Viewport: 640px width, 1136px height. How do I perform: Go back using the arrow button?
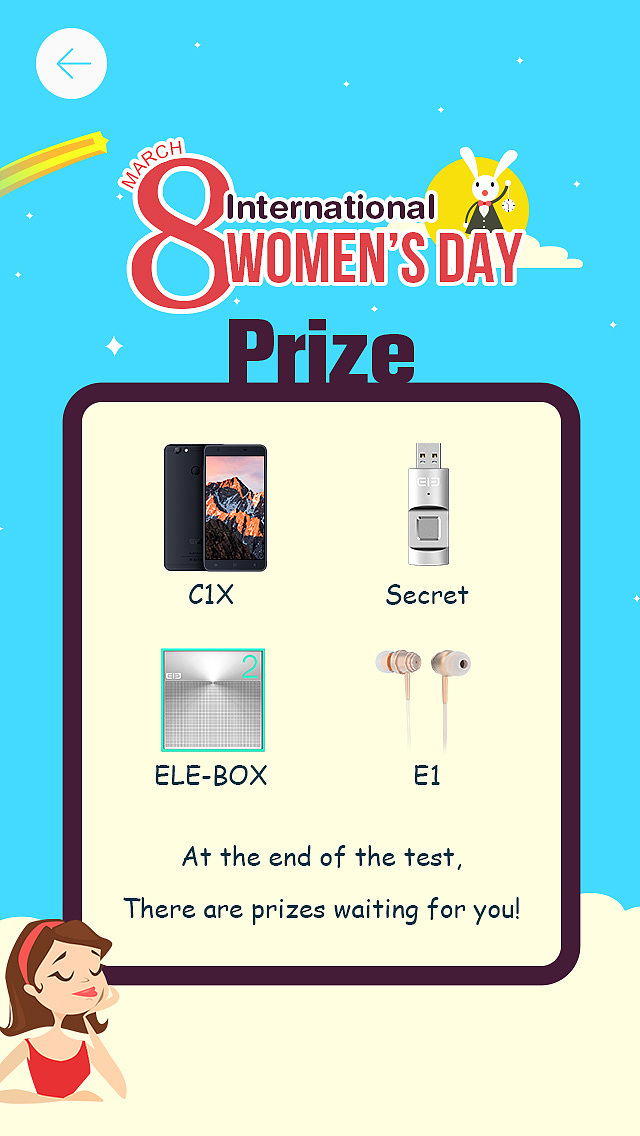(x=71, y=64)
